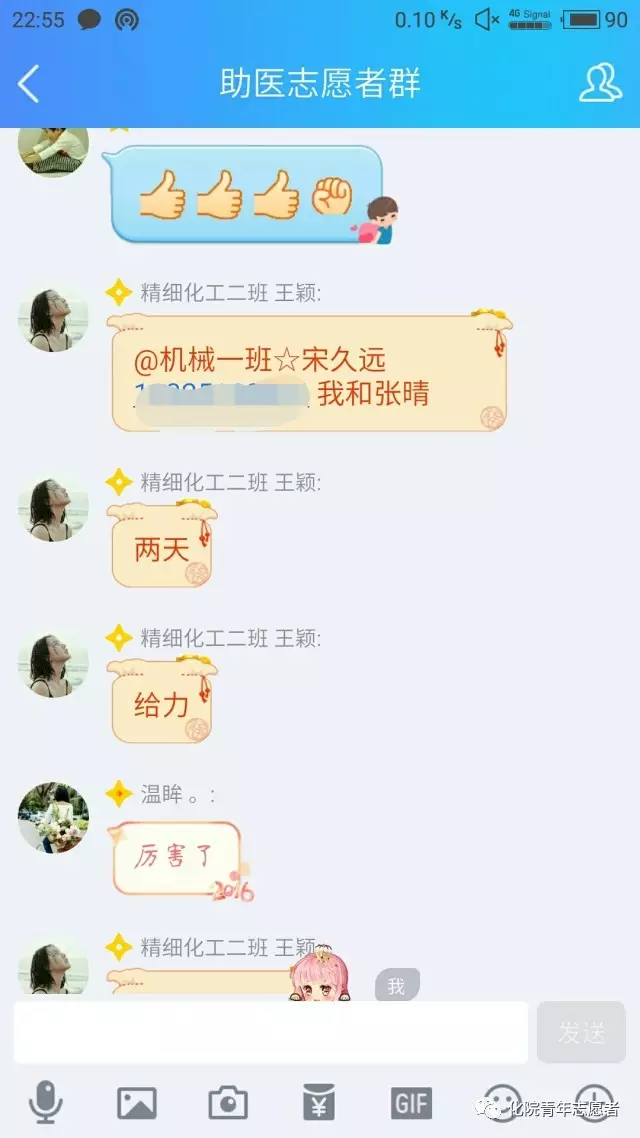View 温眸's profile avatar

54,818
